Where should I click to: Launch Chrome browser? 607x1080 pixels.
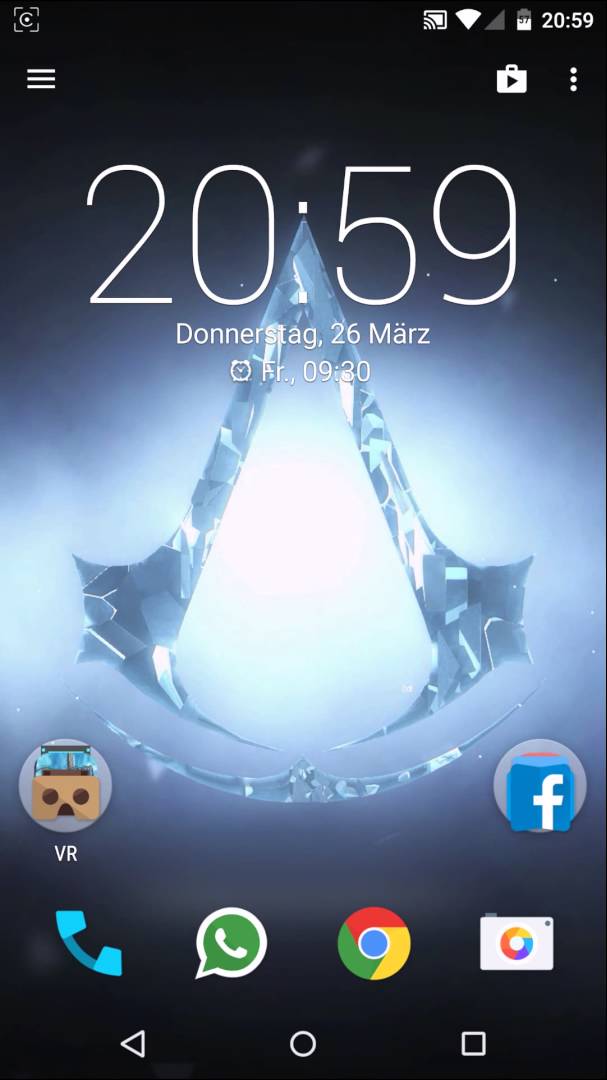[374, 943]
